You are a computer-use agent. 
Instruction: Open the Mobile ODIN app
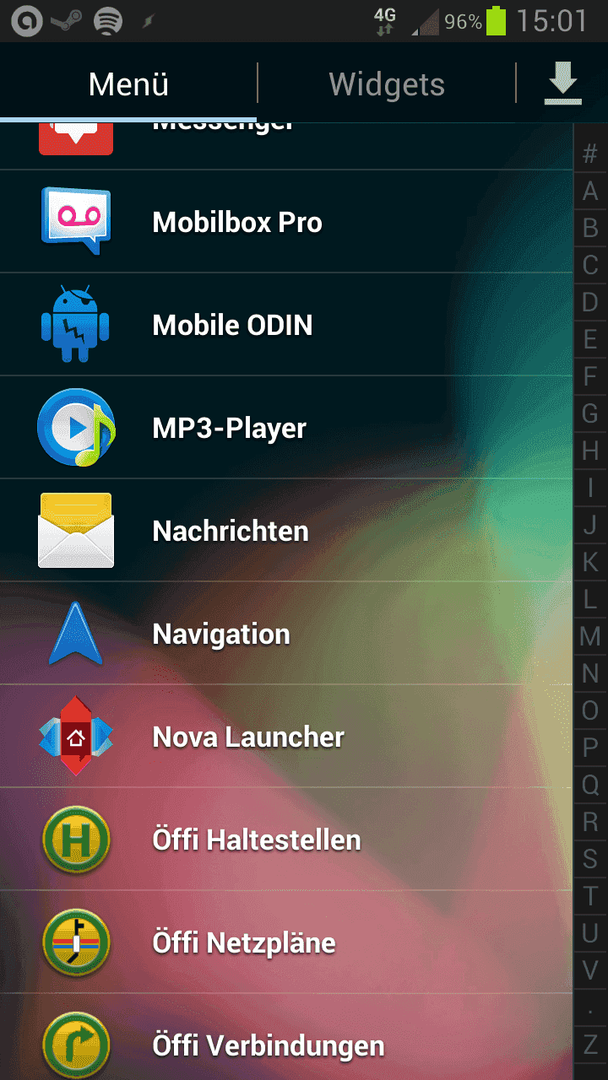pos(286,324)
